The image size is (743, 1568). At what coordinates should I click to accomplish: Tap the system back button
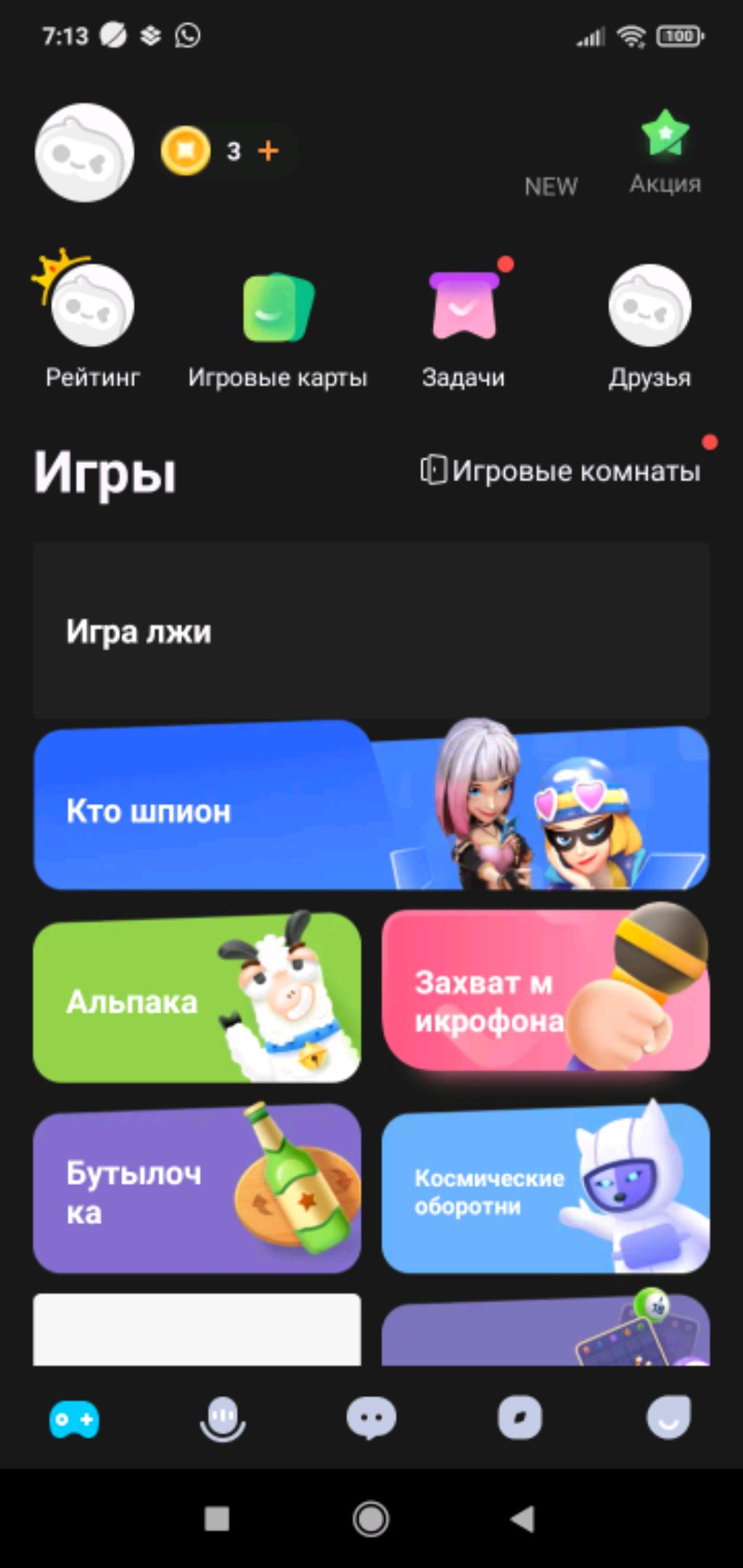click(x=522, y=1519)
